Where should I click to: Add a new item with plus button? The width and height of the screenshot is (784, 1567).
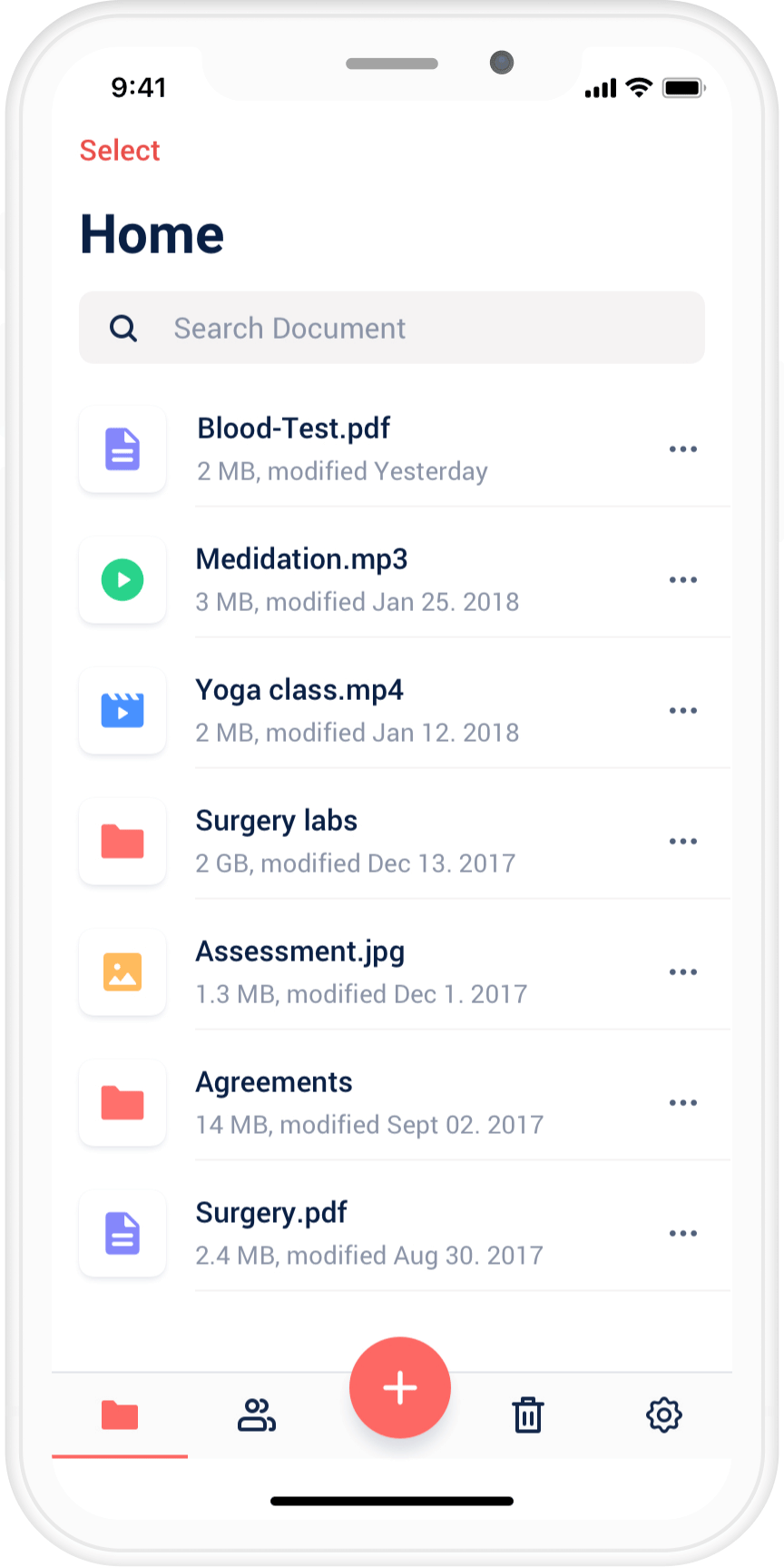(x=400, y=1387)
